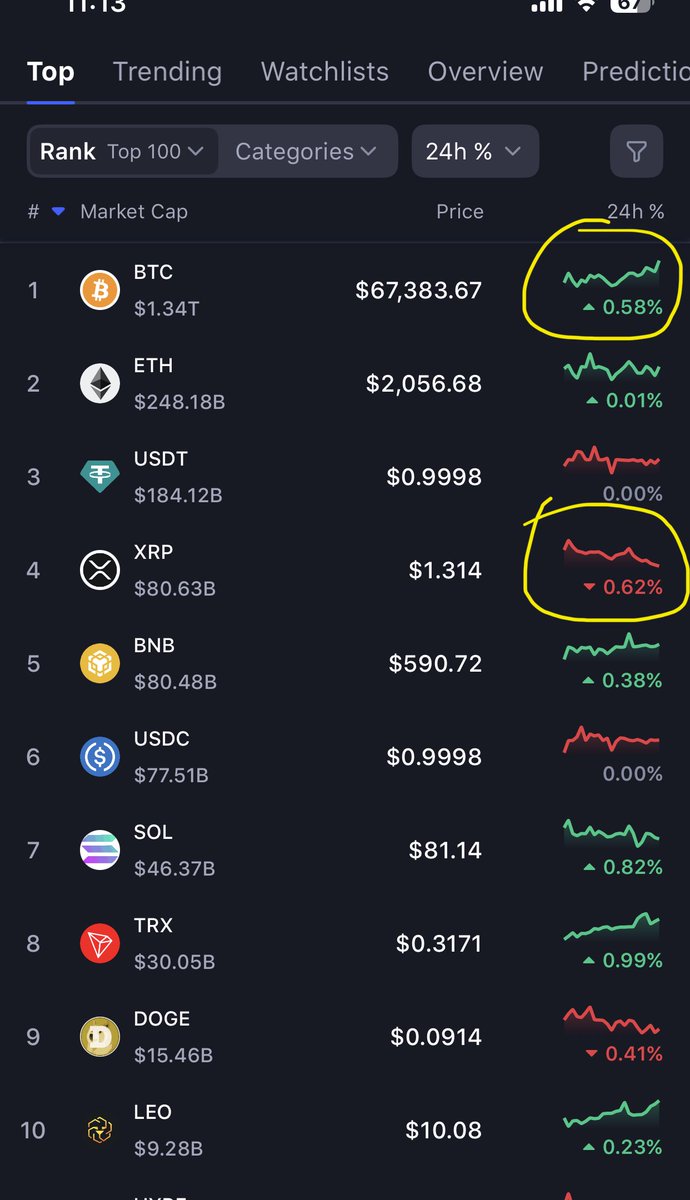Open the Categories dropdown

point(306,152)
